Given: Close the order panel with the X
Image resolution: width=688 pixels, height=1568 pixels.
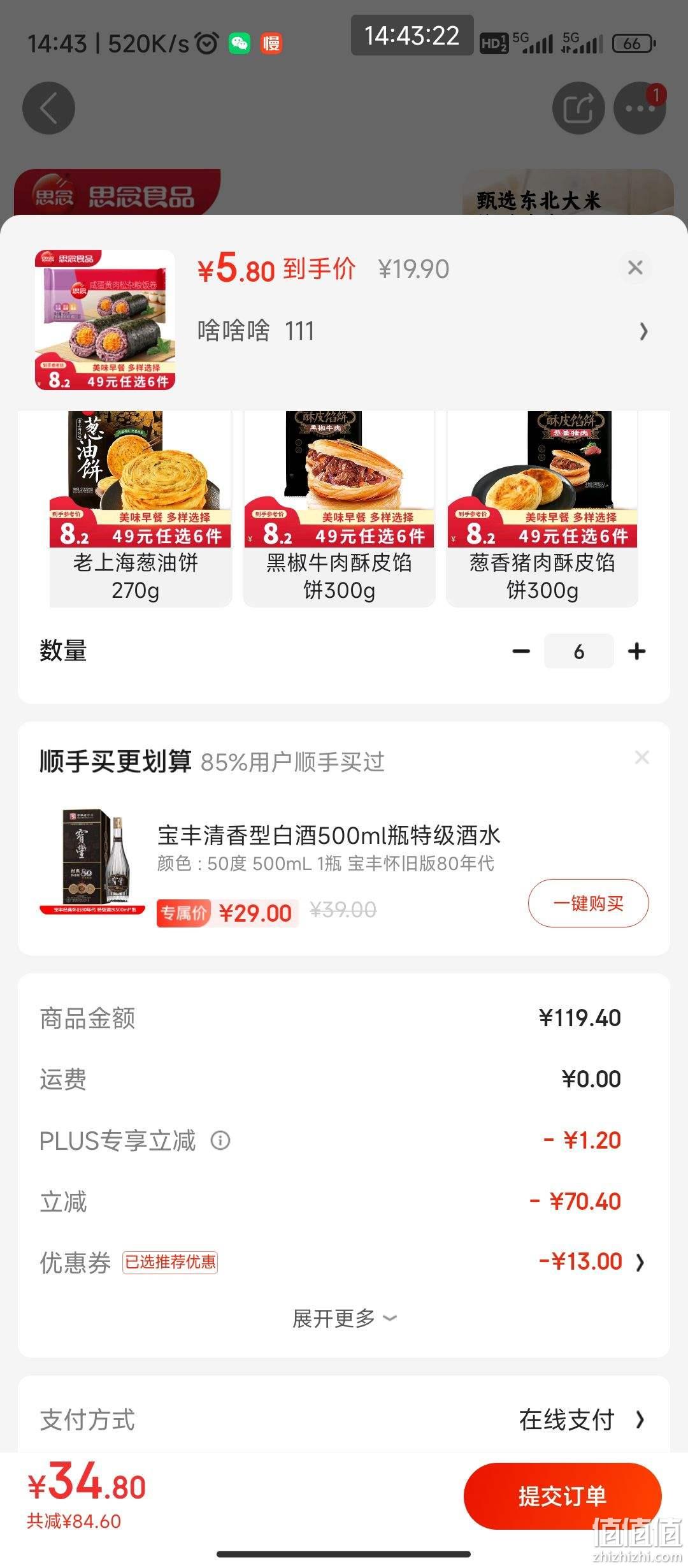Looking at the screenshot, I should coord(635,268).
